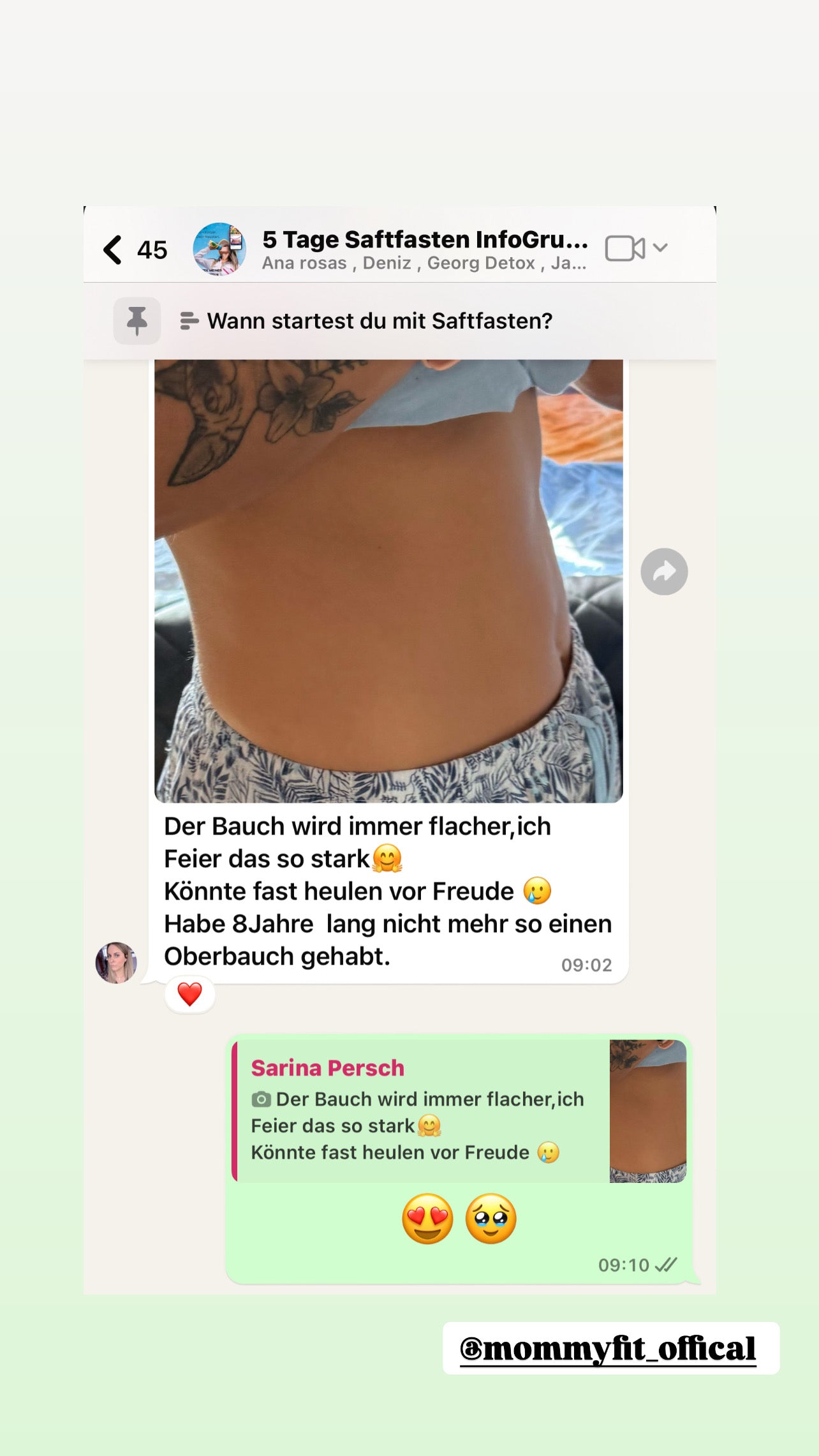Tap the member list Ana rosas, Deniz, Georg Detox

point(425,263)
